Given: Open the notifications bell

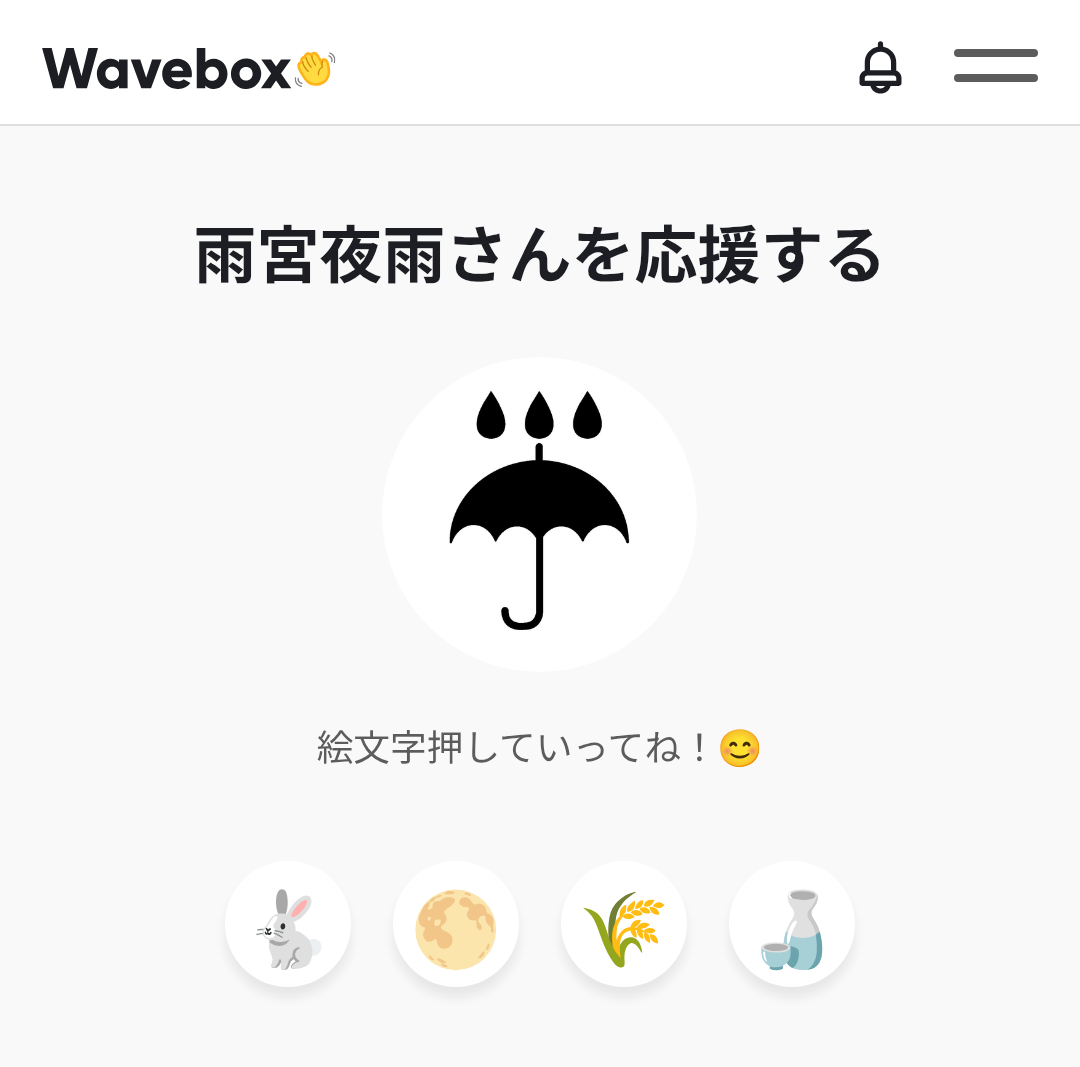Looking at the screenshot, I should (x=880, y=67).
